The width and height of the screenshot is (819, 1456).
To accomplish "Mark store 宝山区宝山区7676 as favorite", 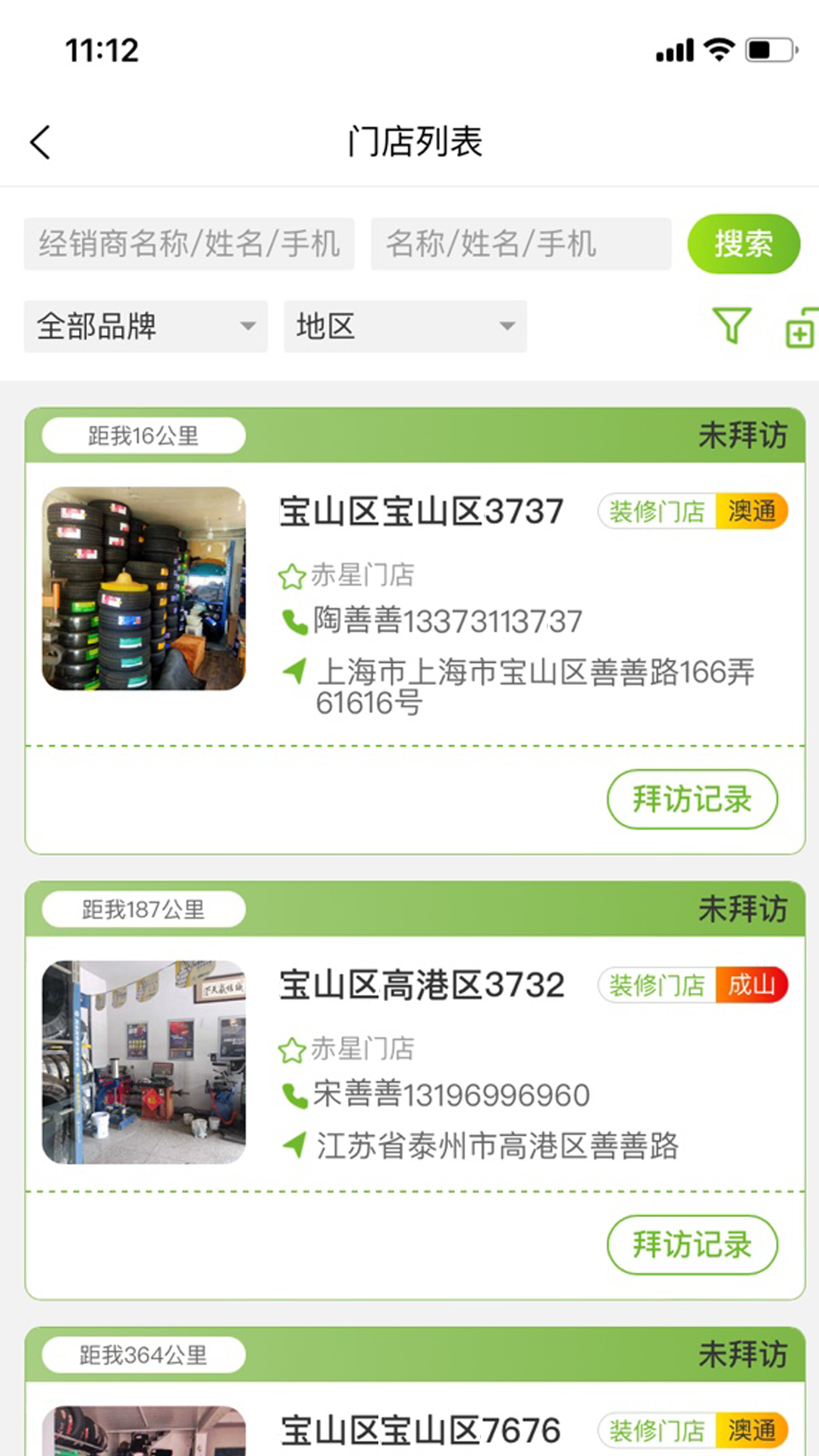I will pyautogui.click(x=292, y=1452).
